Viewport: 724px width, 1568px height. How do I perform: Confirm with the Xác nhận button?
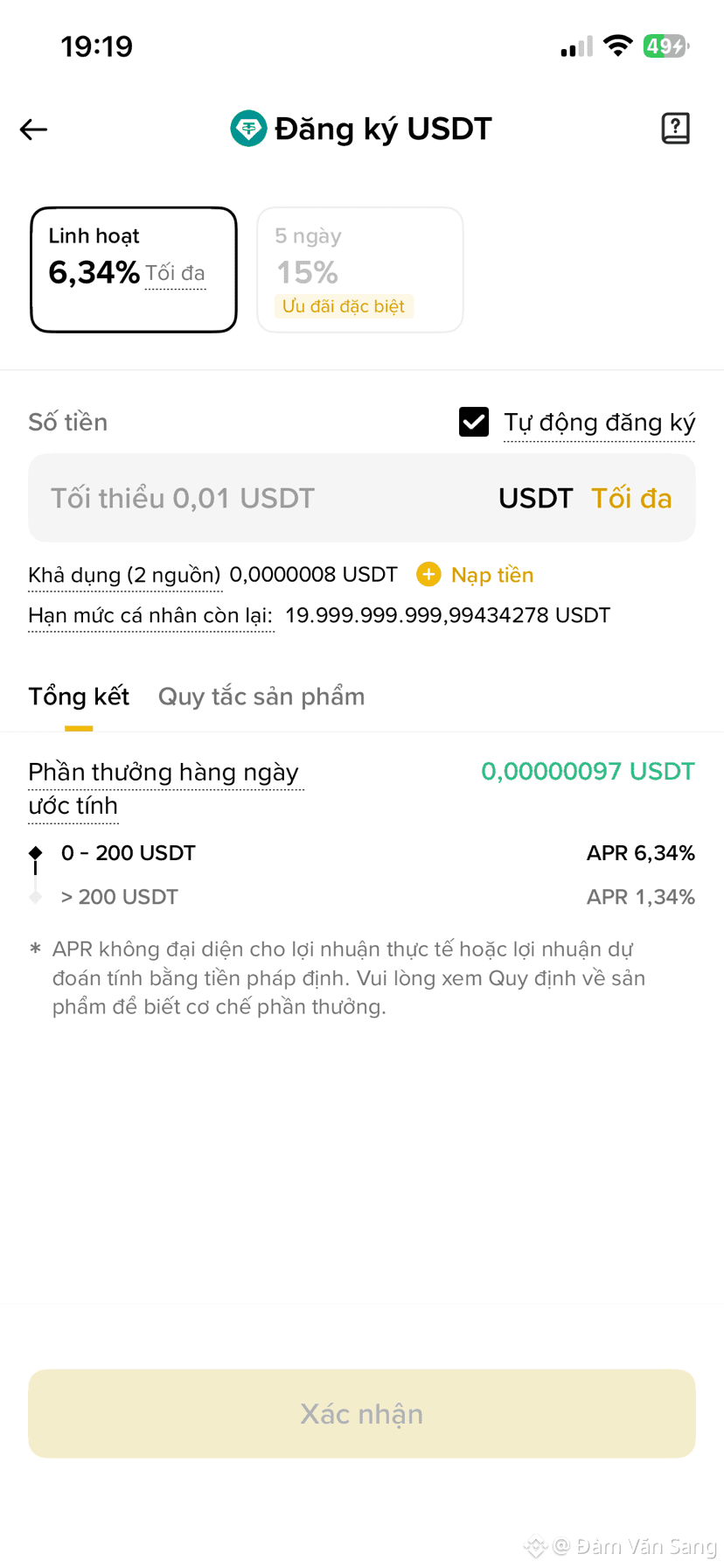(x=362, y=1413)
